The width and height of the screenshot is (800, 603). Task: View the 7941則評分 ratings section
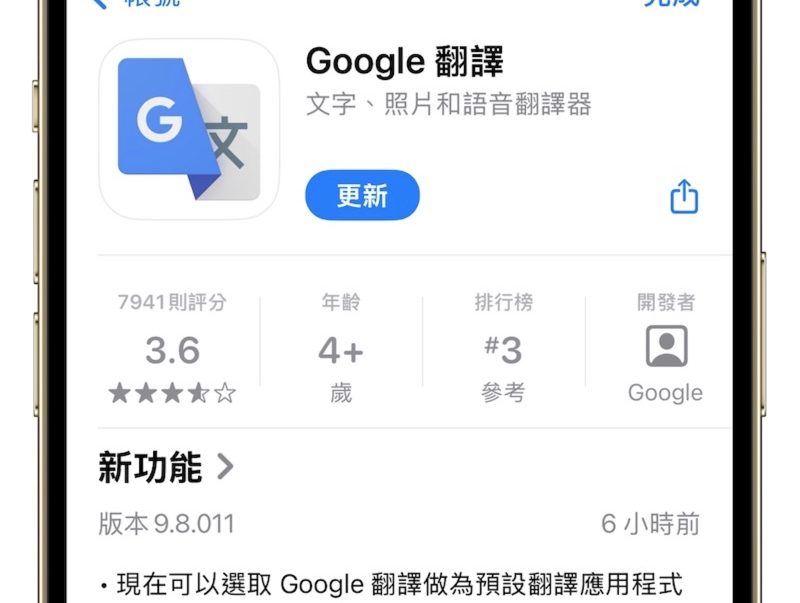172,350
